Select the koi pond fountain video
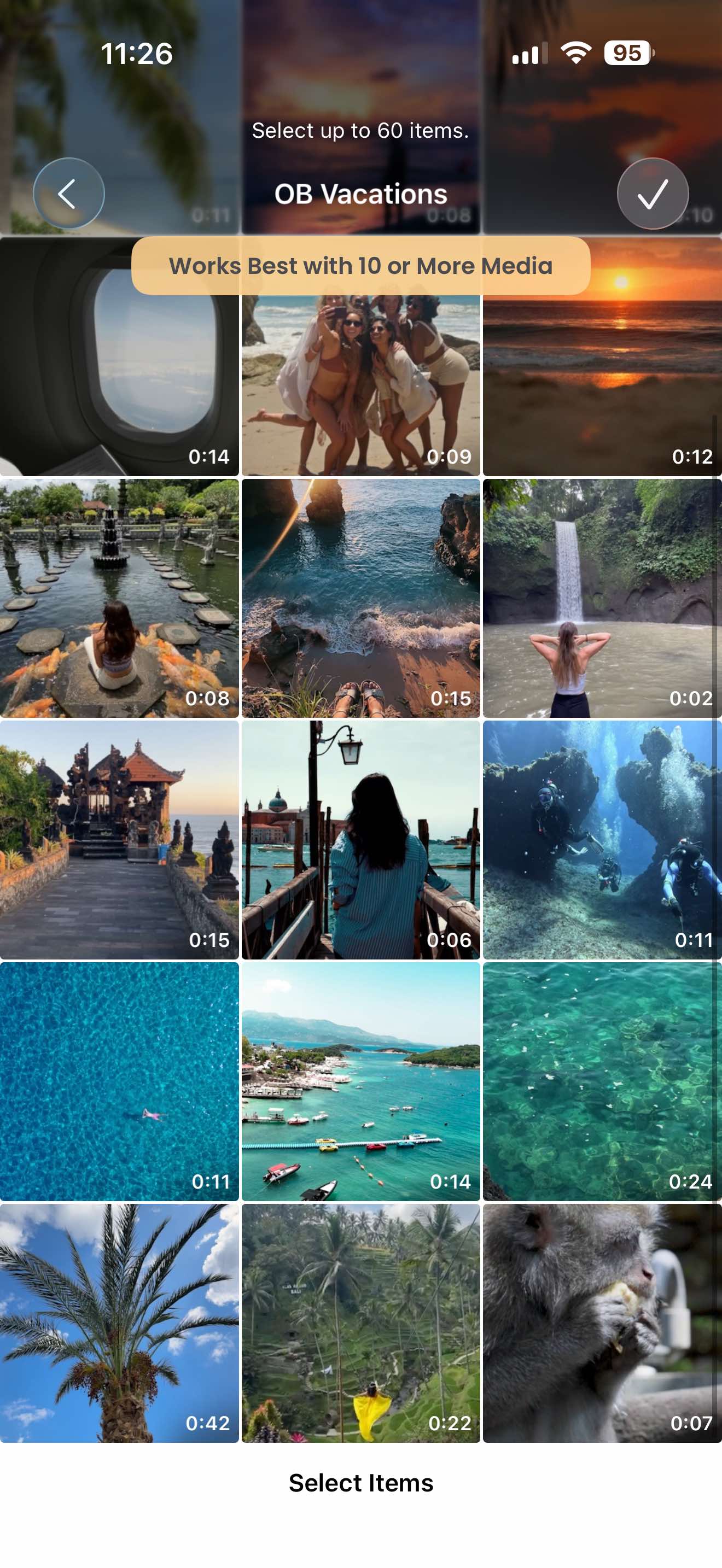Viewport: 722px width, 1568px height. tap(119, 598)
